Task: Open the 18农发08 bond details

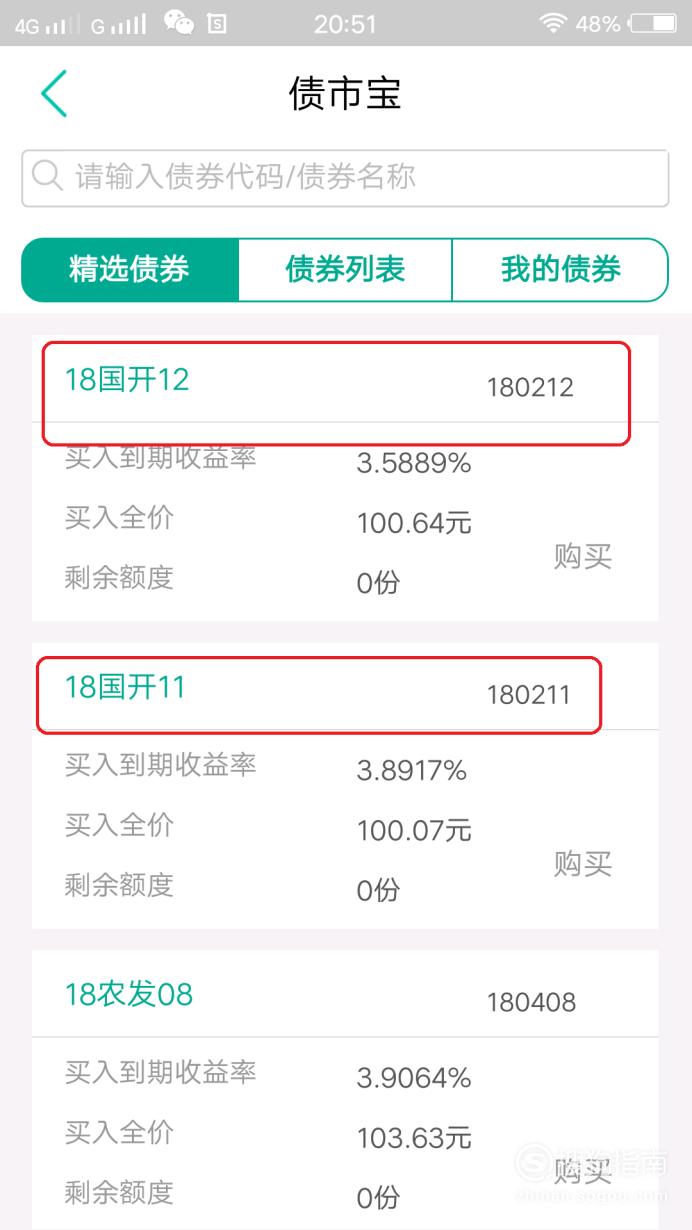Action: click(x=345, y=995)
